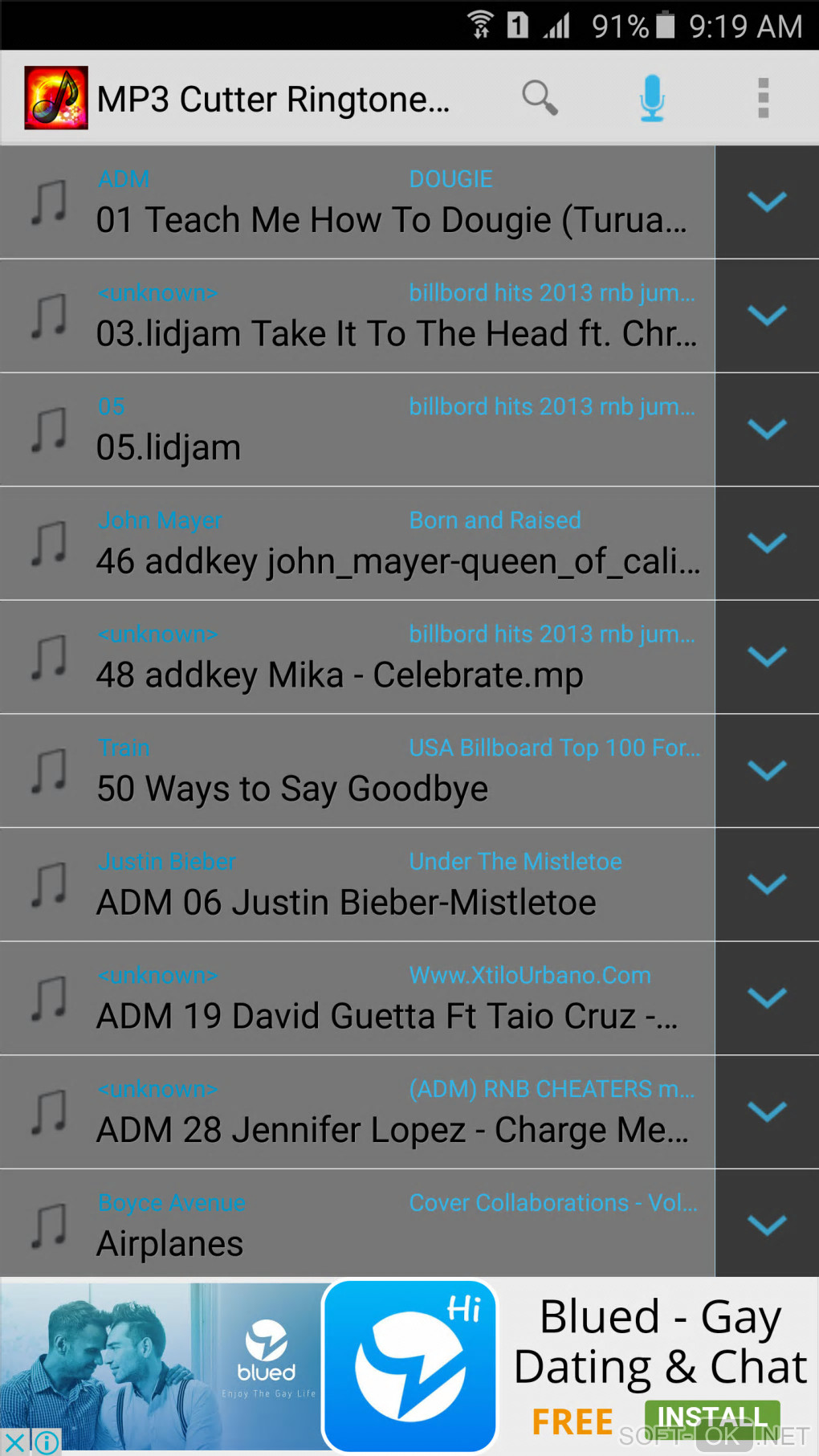
Task: Expand options for Airplanes by Boyce Avenue
Action: point(767,1226)
